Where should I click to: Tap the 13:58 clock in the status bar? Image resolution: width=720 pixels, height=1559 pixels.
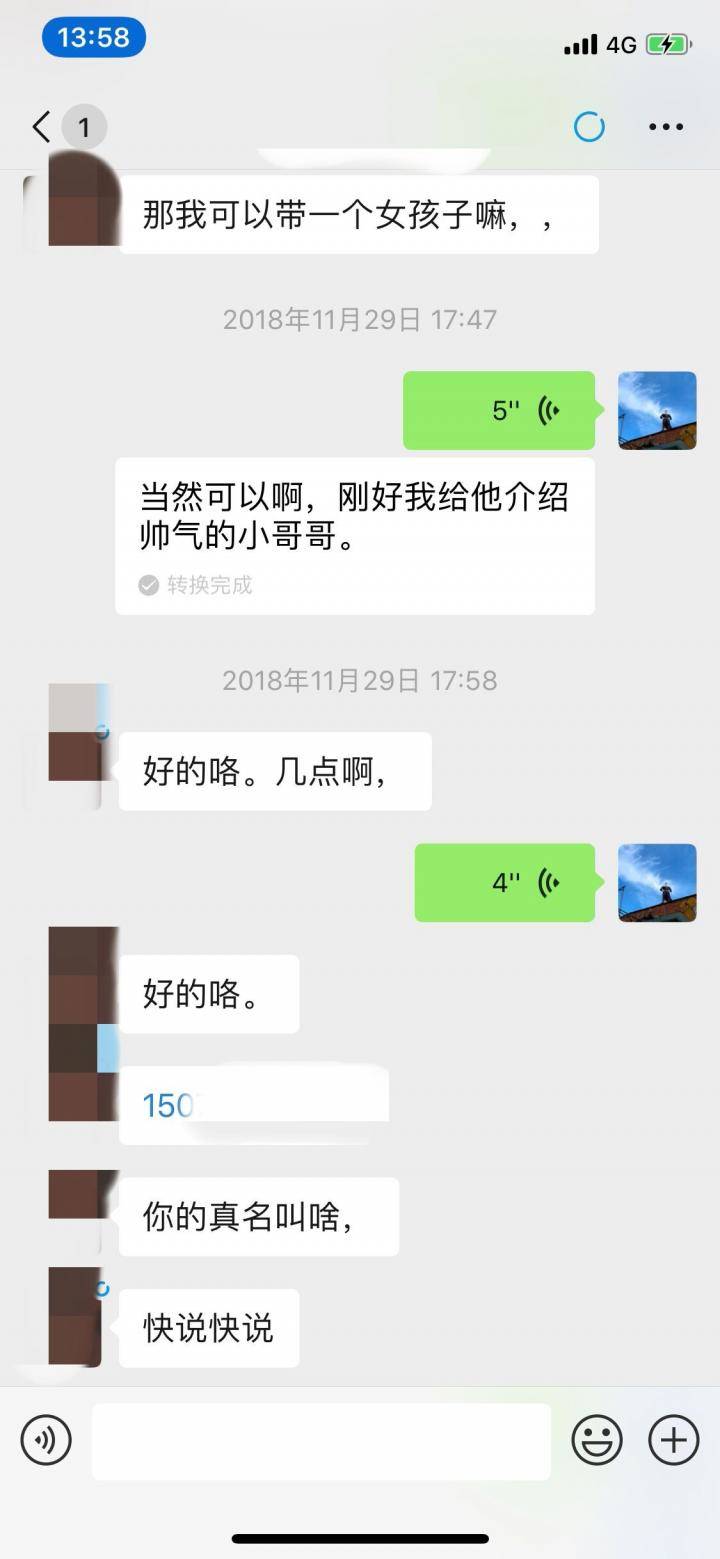[94, 37]
